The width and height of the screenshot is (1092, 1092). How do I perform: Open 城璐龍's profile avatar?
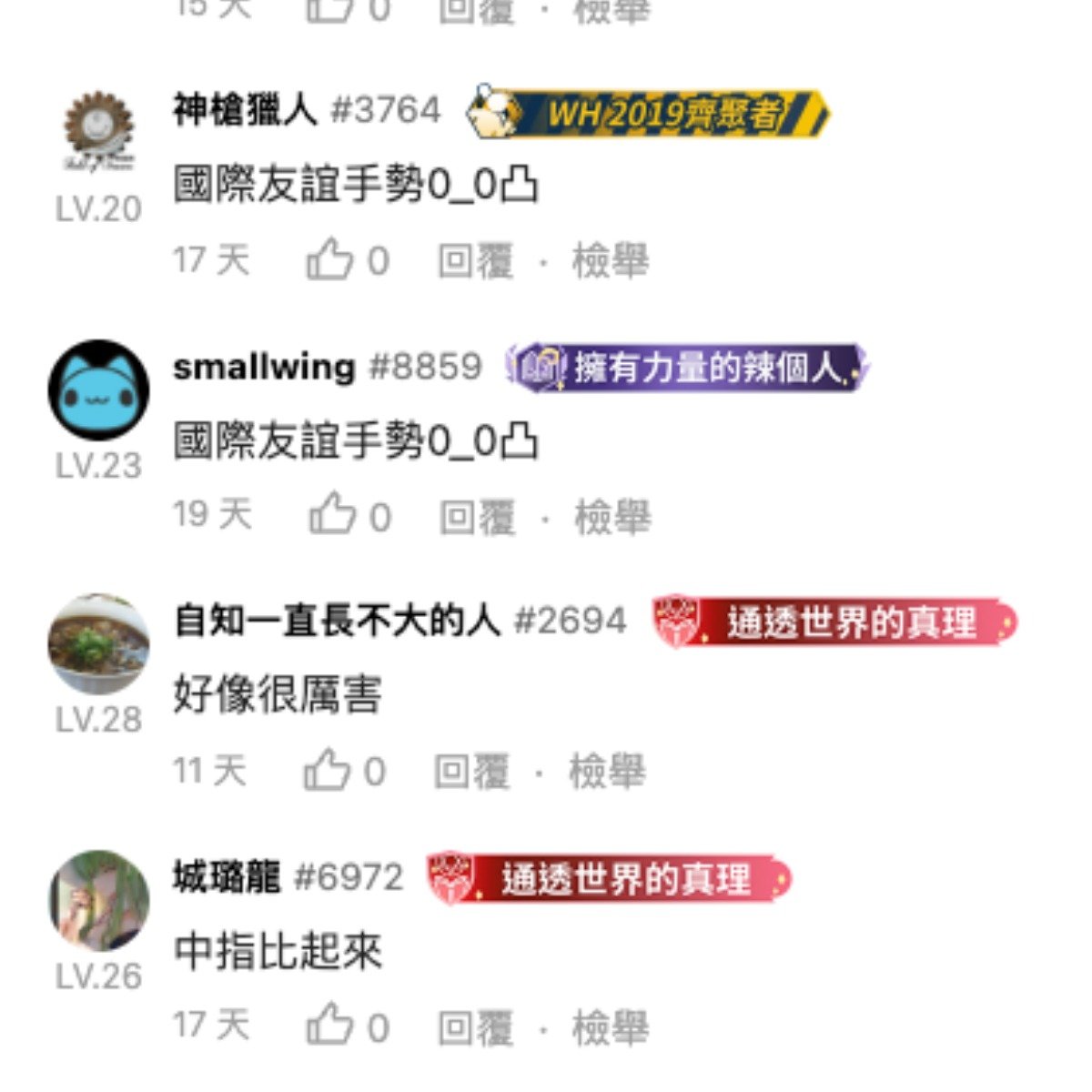98,901
